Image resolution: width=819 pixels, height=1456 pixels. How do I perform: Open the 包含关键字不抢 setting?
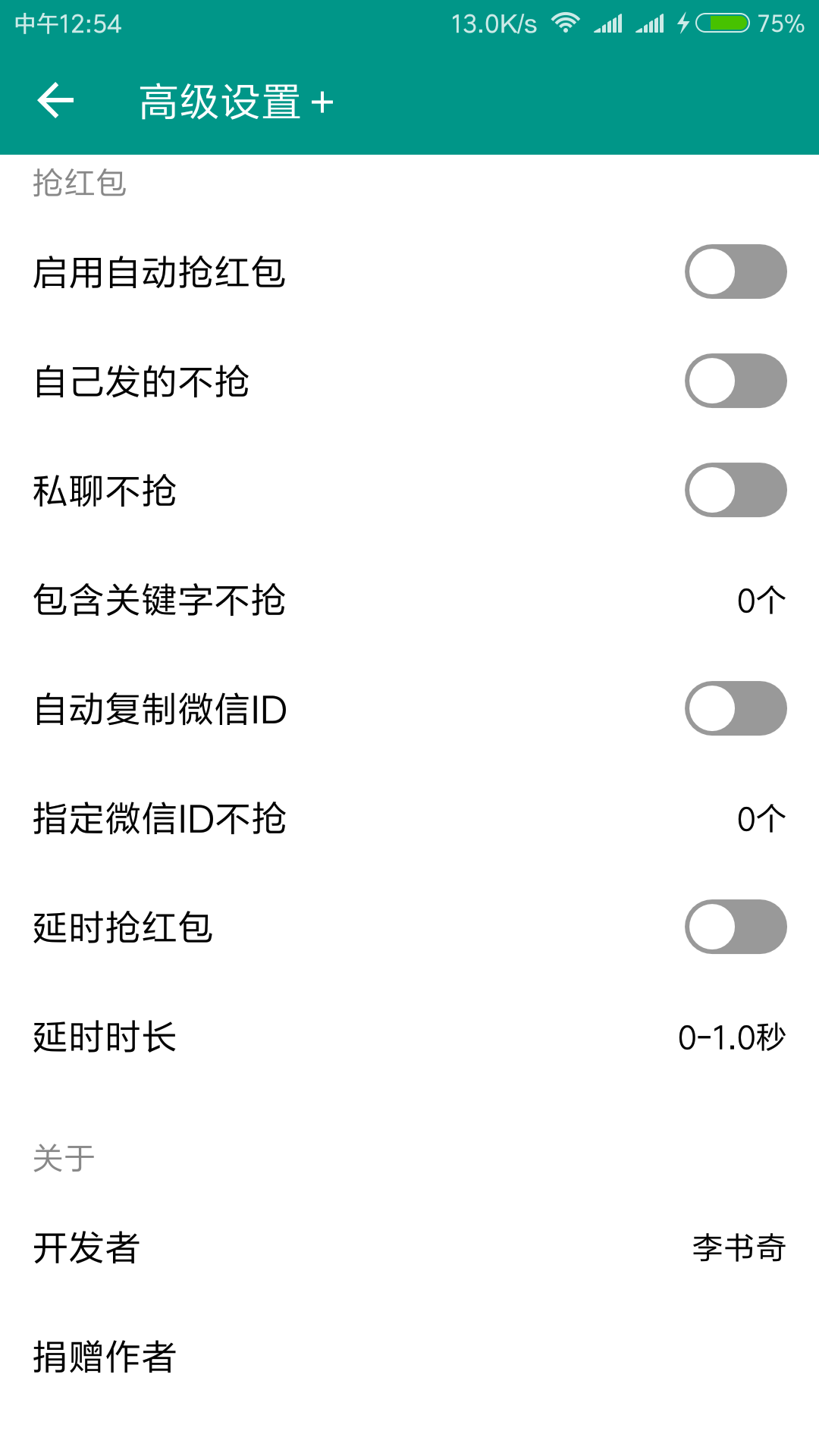(x=409, y=600)
